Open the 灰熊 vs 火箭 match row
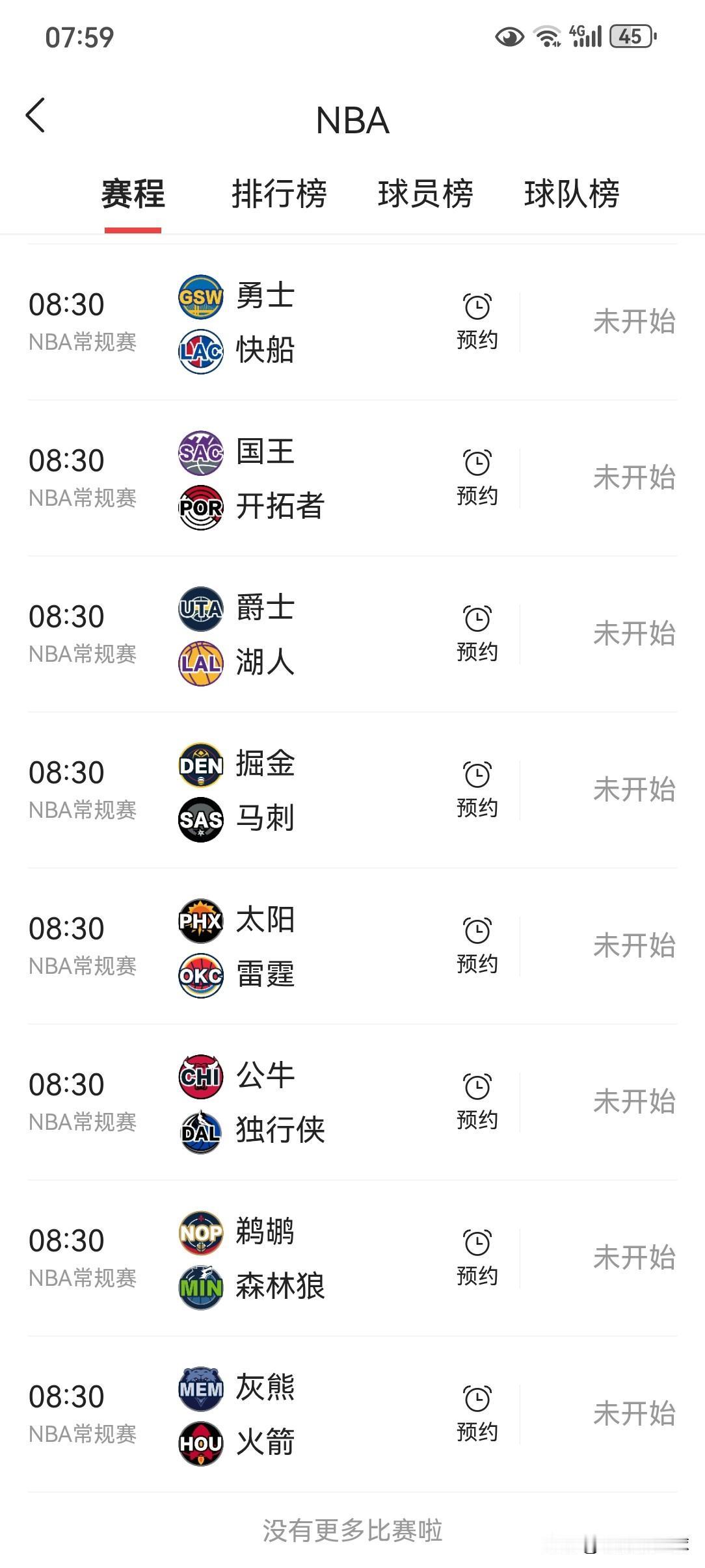The height and width of the screenshot is (1568, 705). (352, 1415)
